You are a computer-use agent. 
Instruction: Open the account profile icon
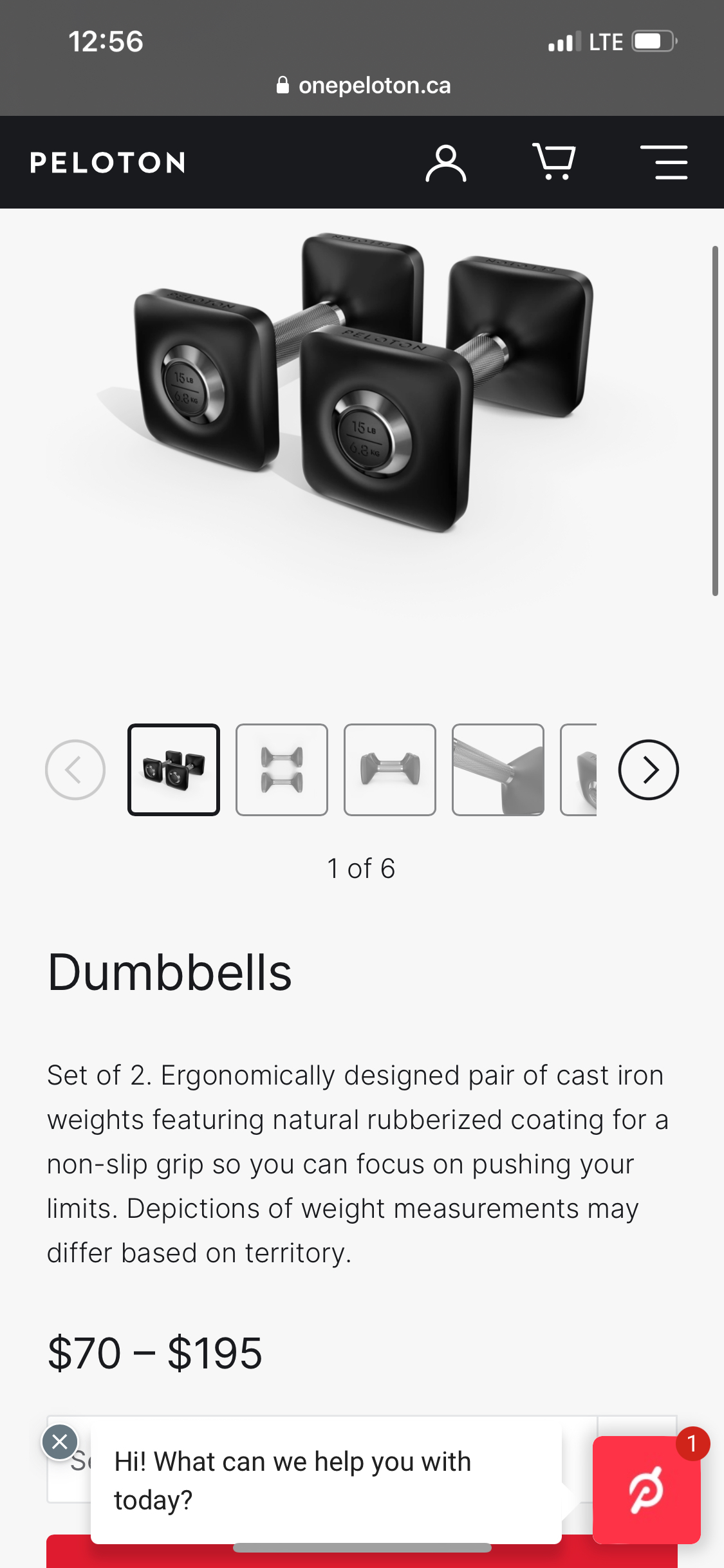(x=447, y=163)
